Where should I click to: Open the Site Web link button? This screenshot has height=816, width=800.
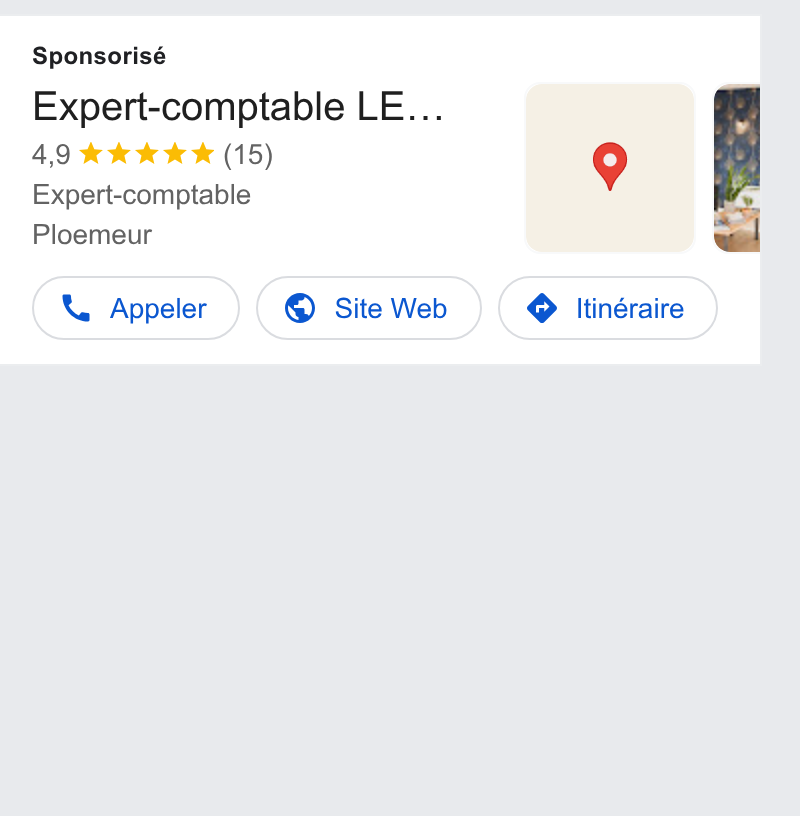[x=369, y=308]
